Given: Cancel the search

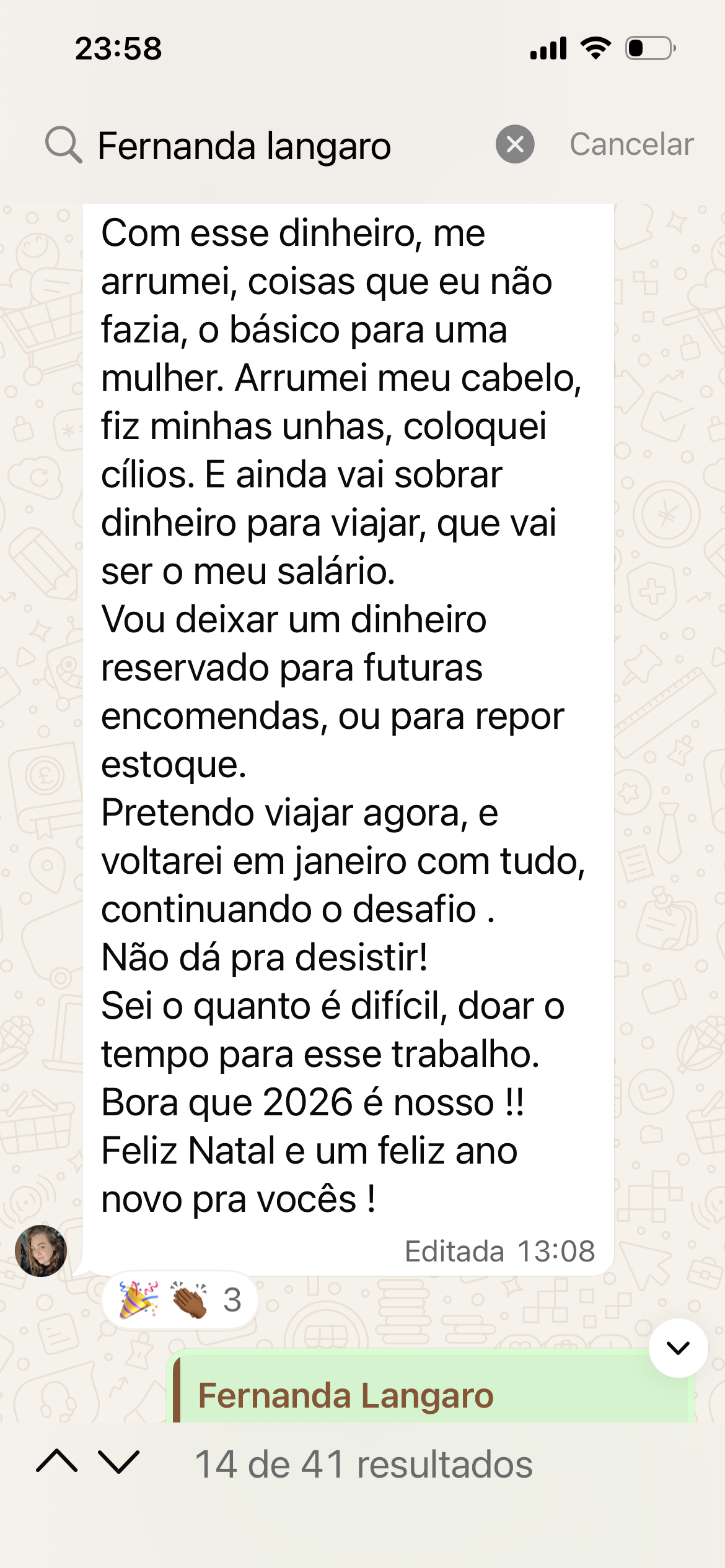Looking at the screenshot, I should [x=631, y=144].
